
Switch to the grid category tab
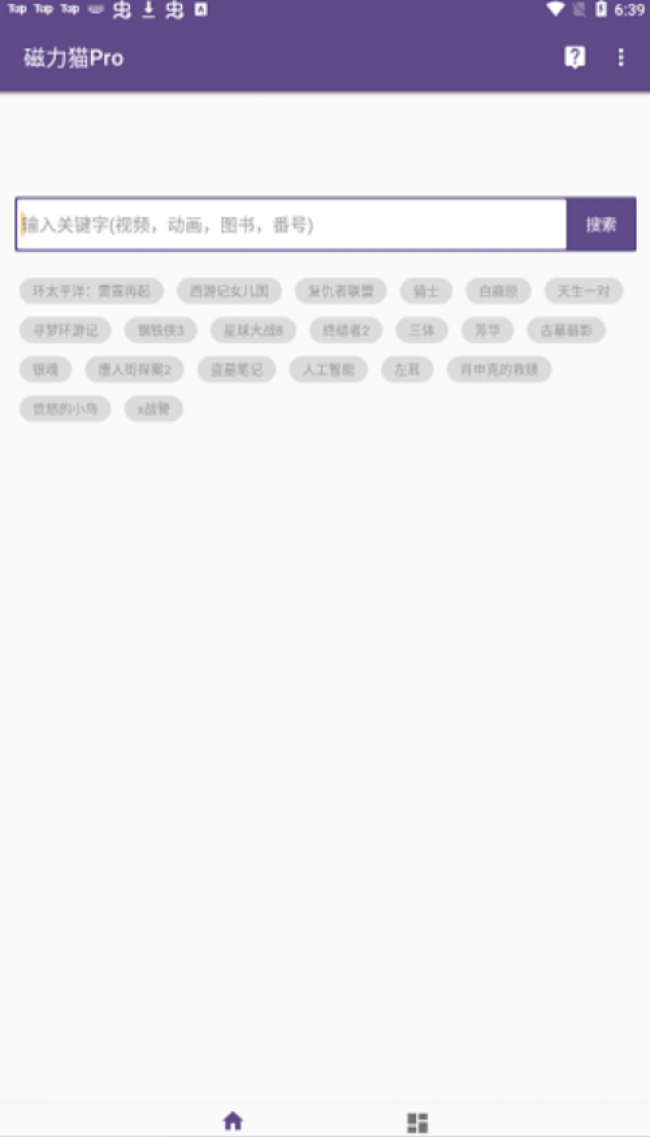pos(417,1121)
